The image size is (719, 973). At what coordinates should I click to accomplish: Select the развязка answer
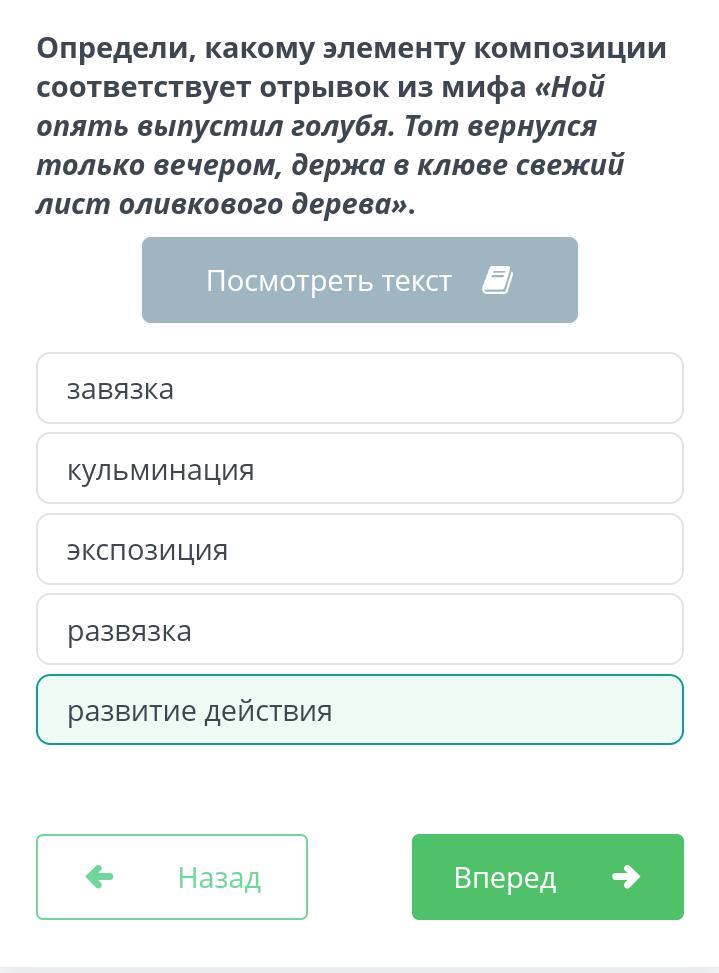(x=359, y=630)
